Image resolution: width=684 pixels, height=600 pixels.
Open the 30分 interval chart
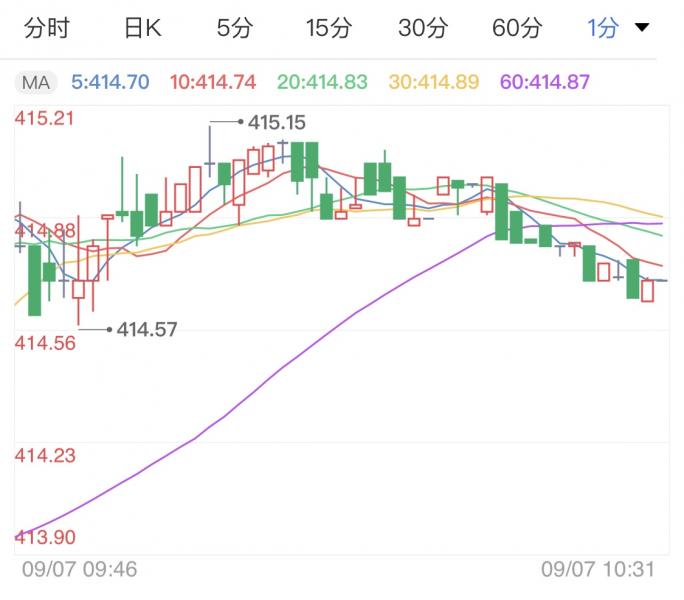click(x=423, y=28)
